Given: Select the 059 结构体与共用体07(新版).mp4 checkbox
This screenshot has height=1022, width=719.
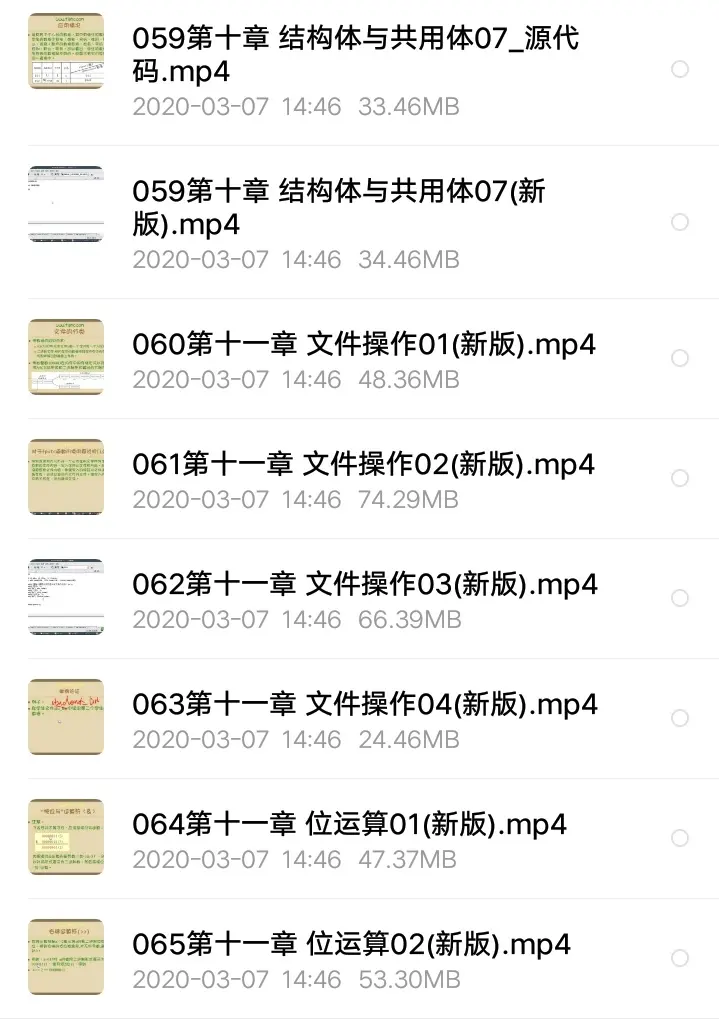Looking at the screenshot, I should coord(680,222).
